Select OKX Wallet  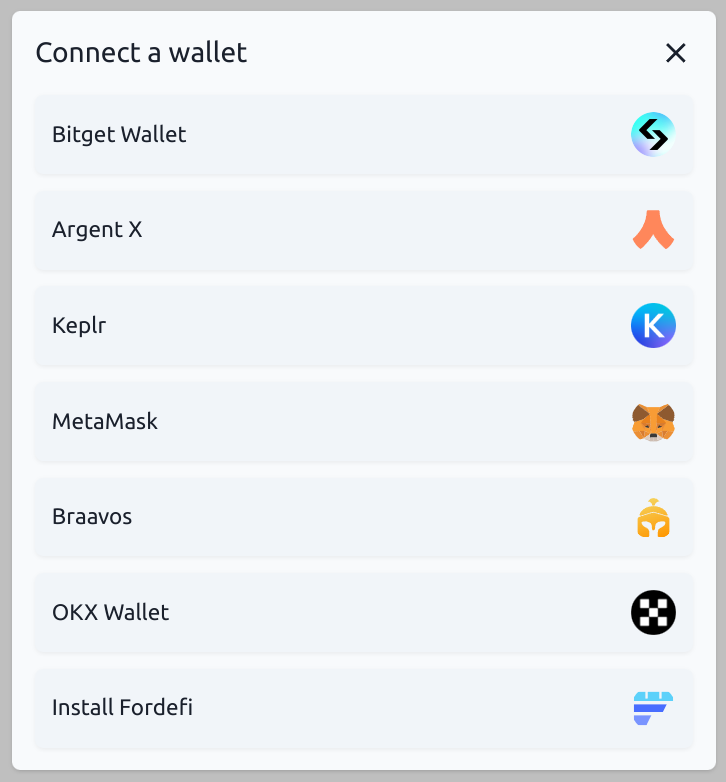pos(363,612)
